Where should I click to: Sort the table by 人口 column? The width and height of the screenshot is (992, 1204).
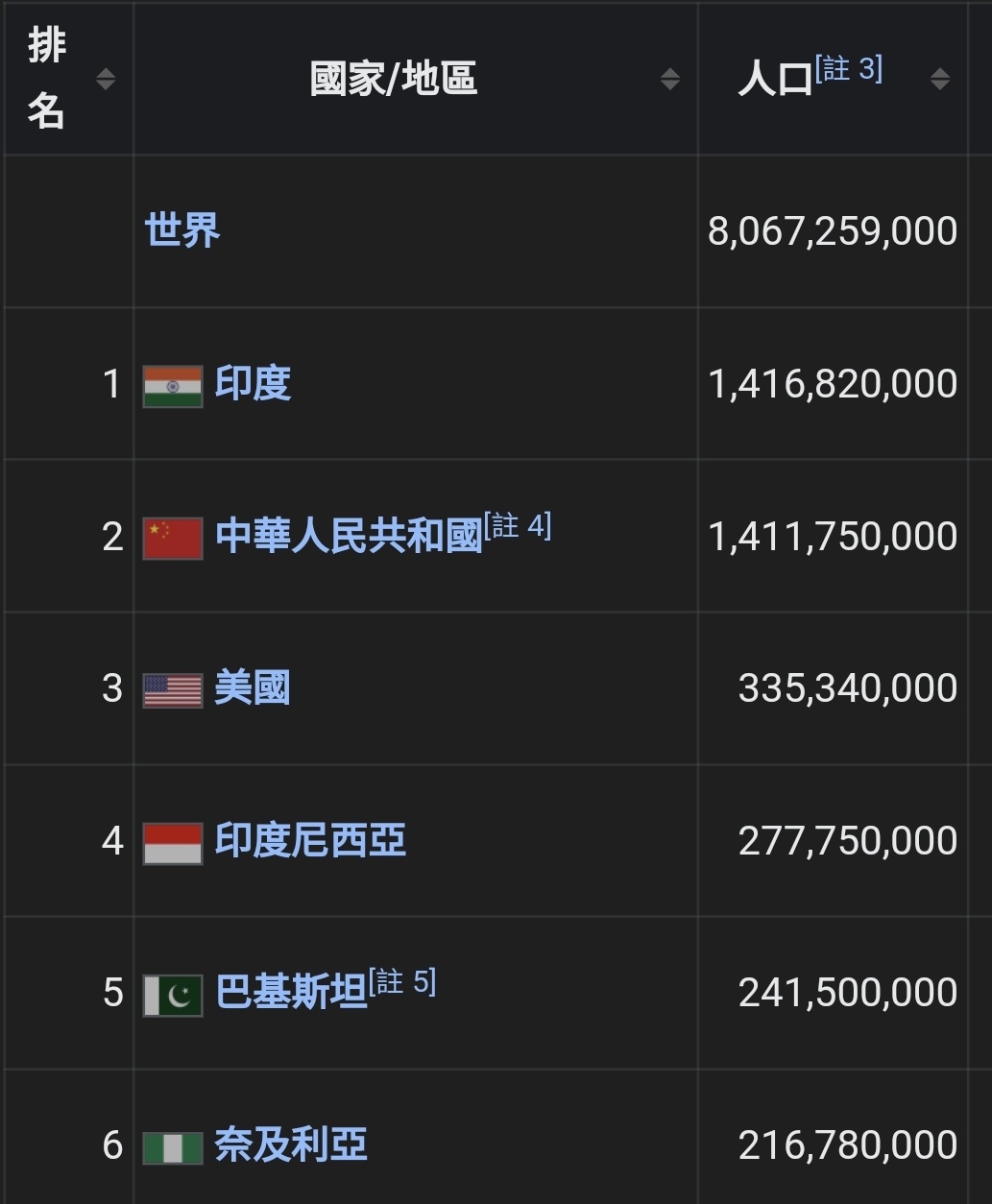[940, 79]
